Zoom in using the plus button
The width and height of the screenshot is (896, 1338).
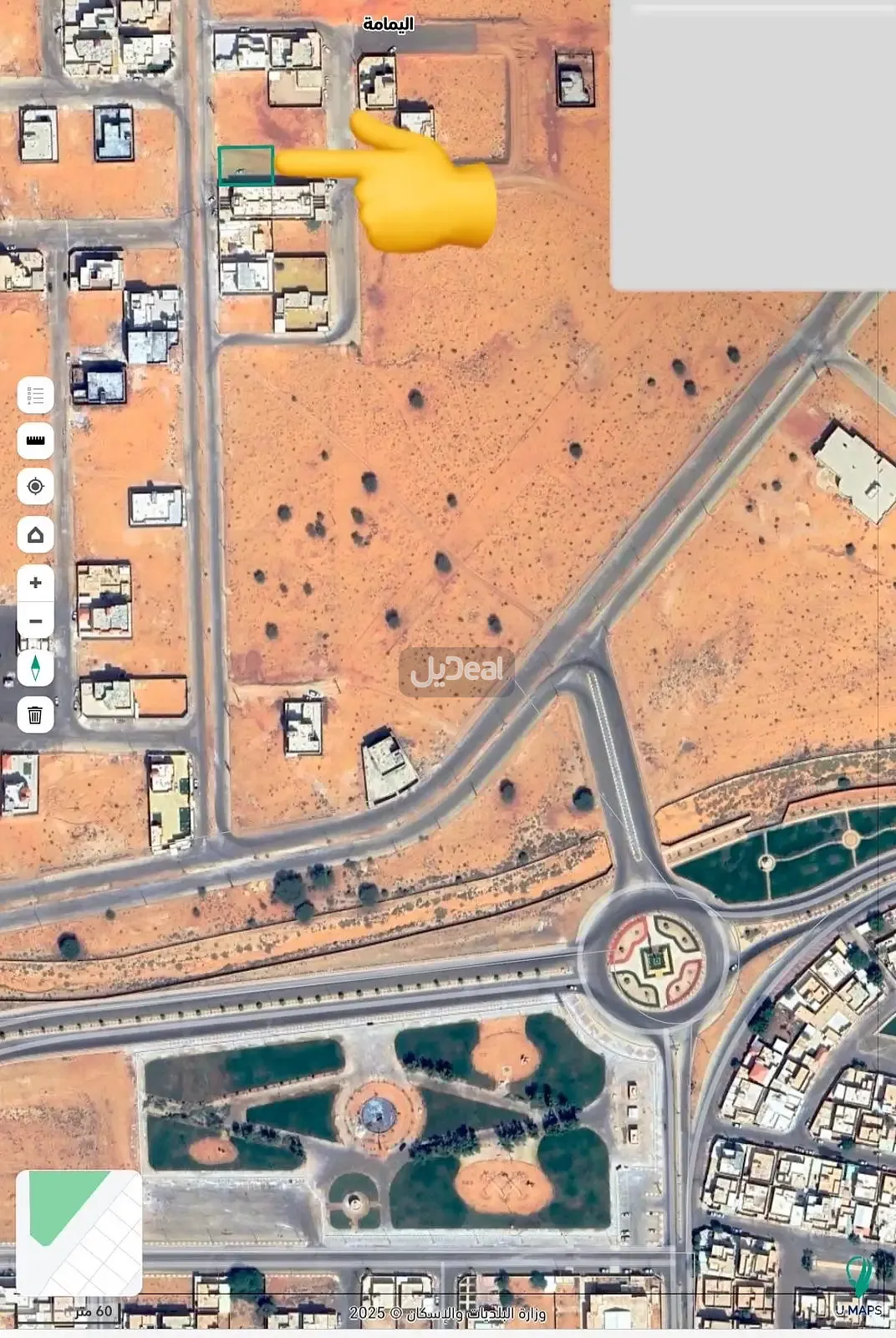click(x=36, y=583)
